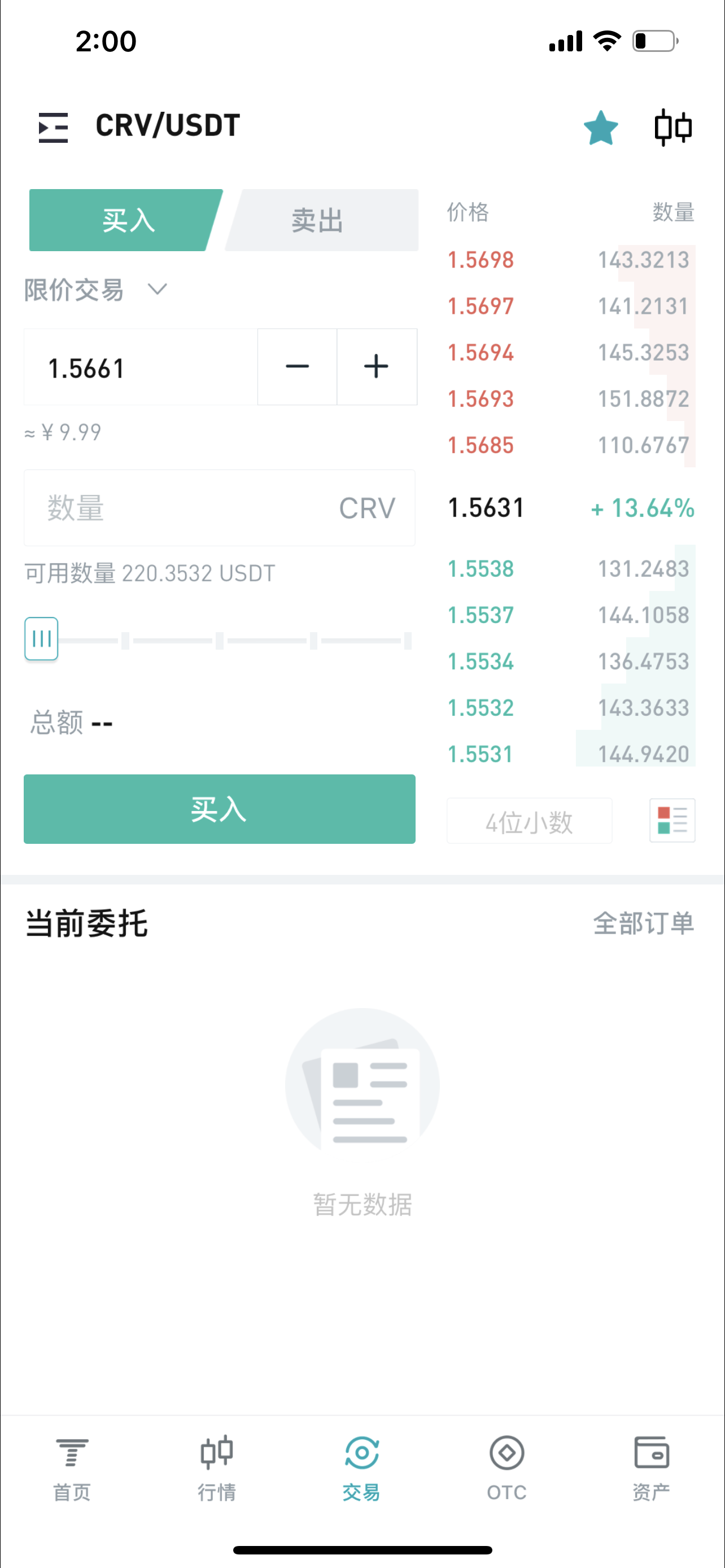Switch to the 卖出 sell tab
The width and height of the screenshot is (725, 1568).
pos(317,220)
